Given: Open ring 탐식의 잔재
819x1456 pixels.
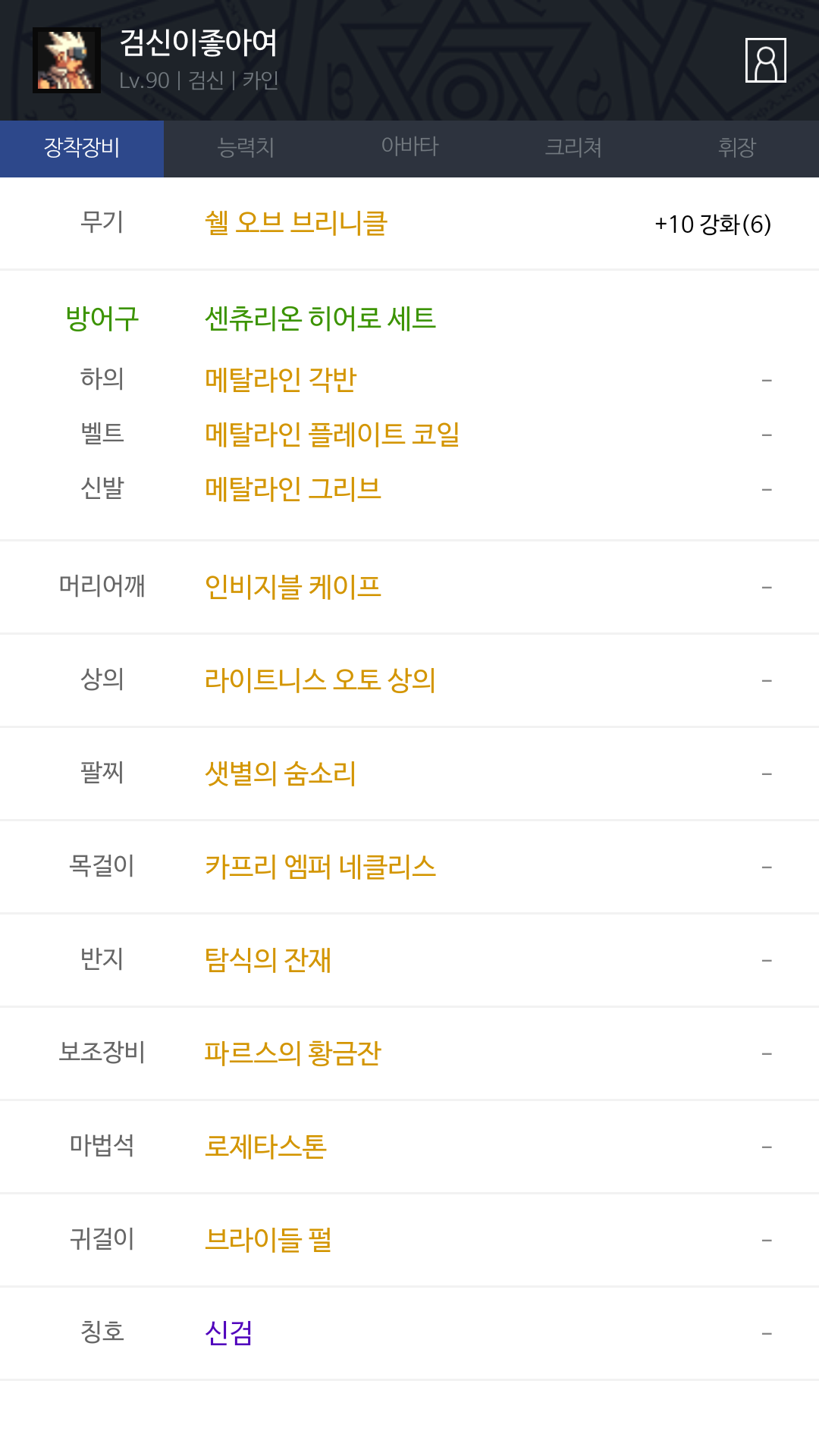Looking at the screenshot, I should (268, 960).
